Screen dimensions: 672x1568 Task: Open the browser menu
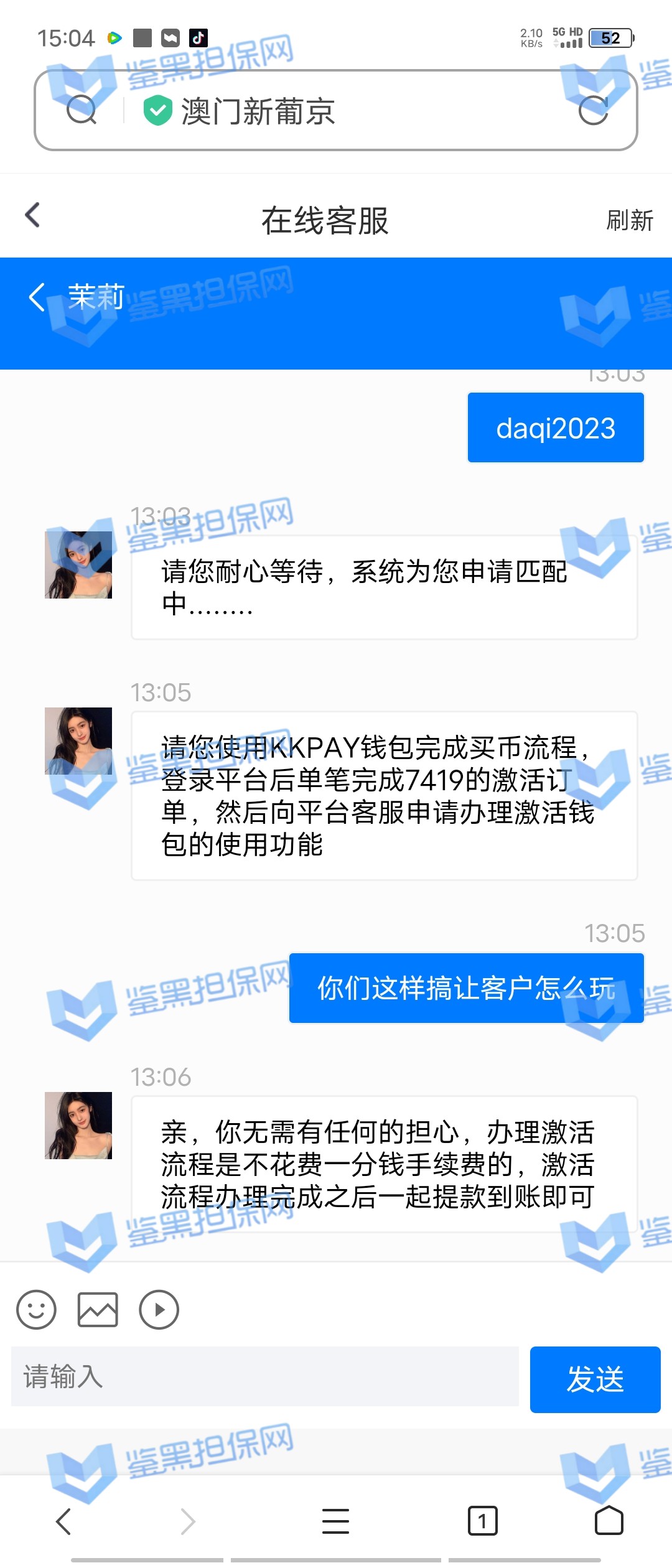click(335, 1521)
